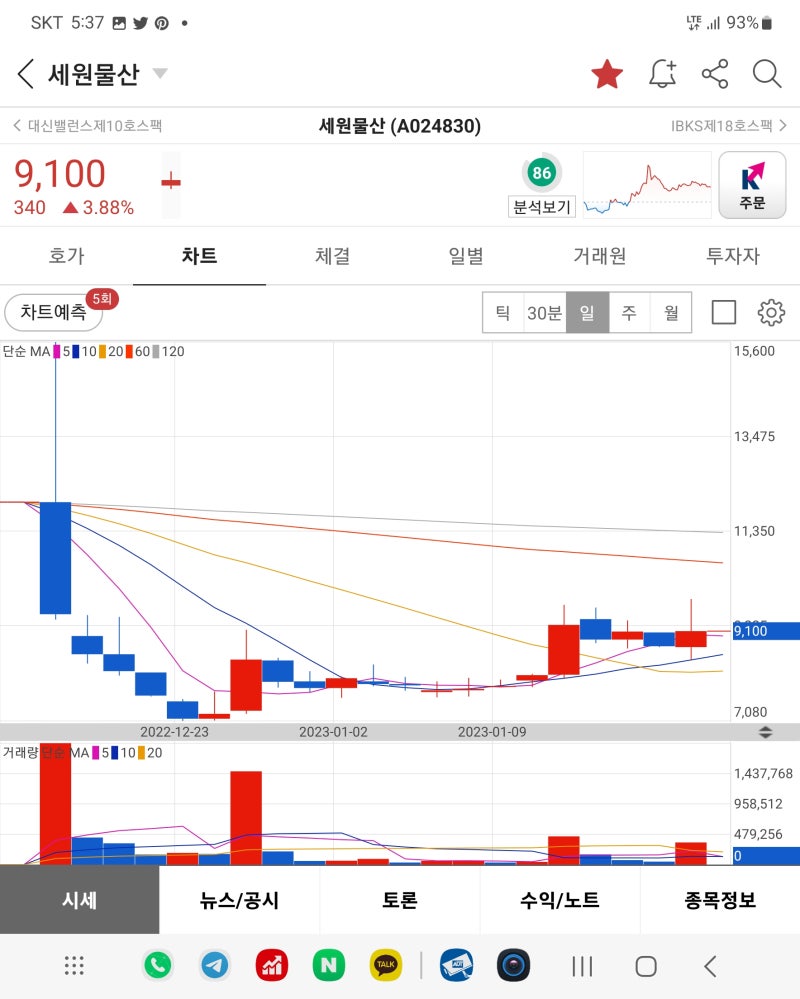Unfavorite 세원물산 via the red star
Screen dimensions: 800x999
[x=607, y=74]
